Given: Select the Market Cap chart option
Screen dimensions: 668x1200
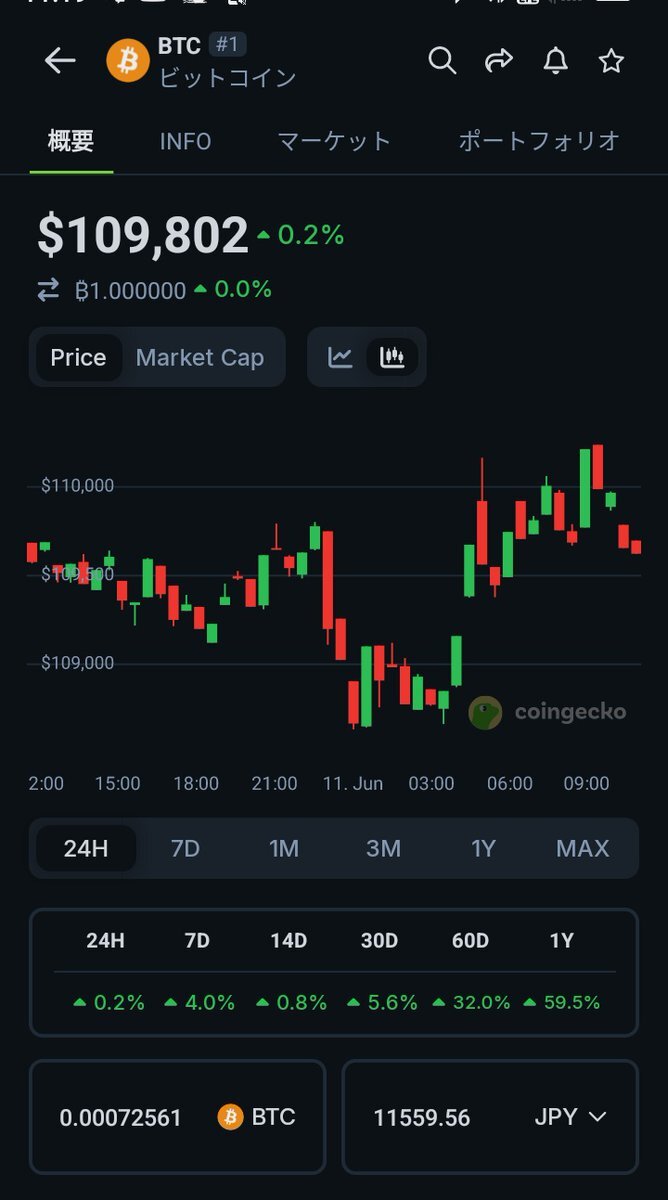Looking at the screenshot, I should coord(200,357).
